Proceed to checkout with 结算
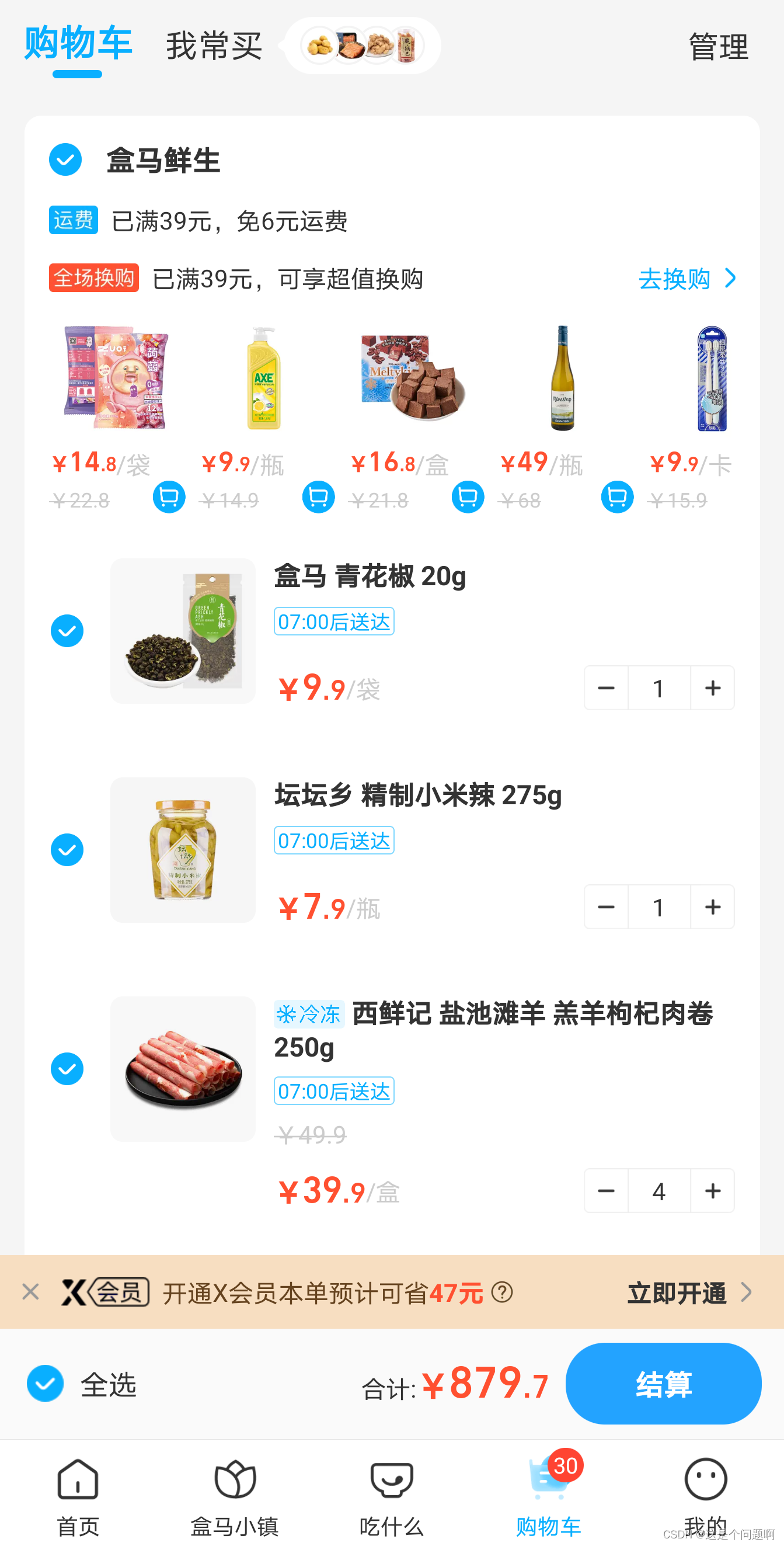This screenshot has height=1546, width=784. 663,1384
